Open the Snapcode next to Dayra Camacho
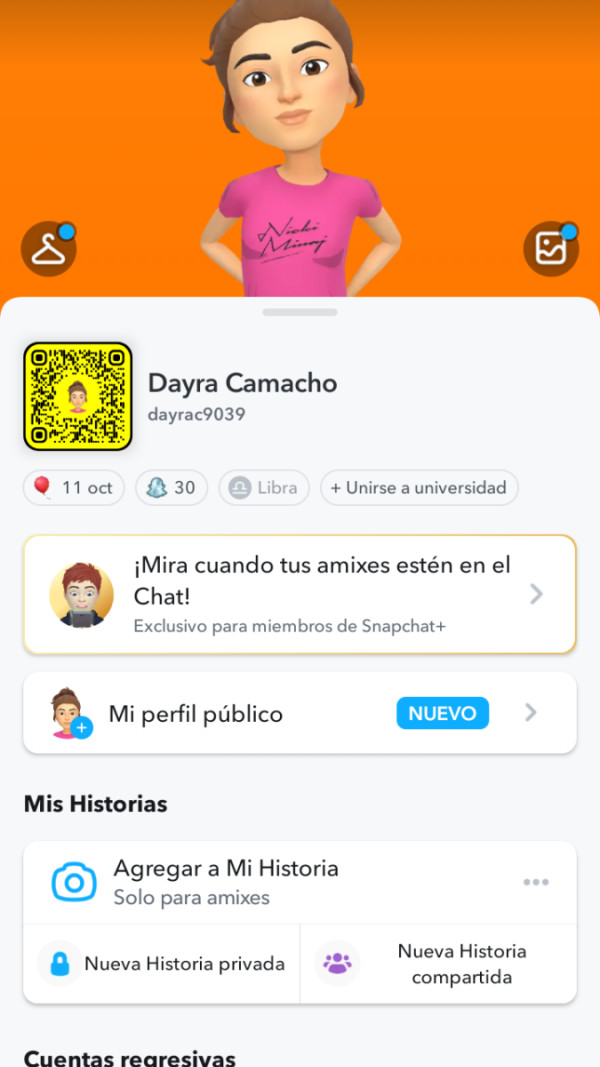 click(x=78, y=397)
